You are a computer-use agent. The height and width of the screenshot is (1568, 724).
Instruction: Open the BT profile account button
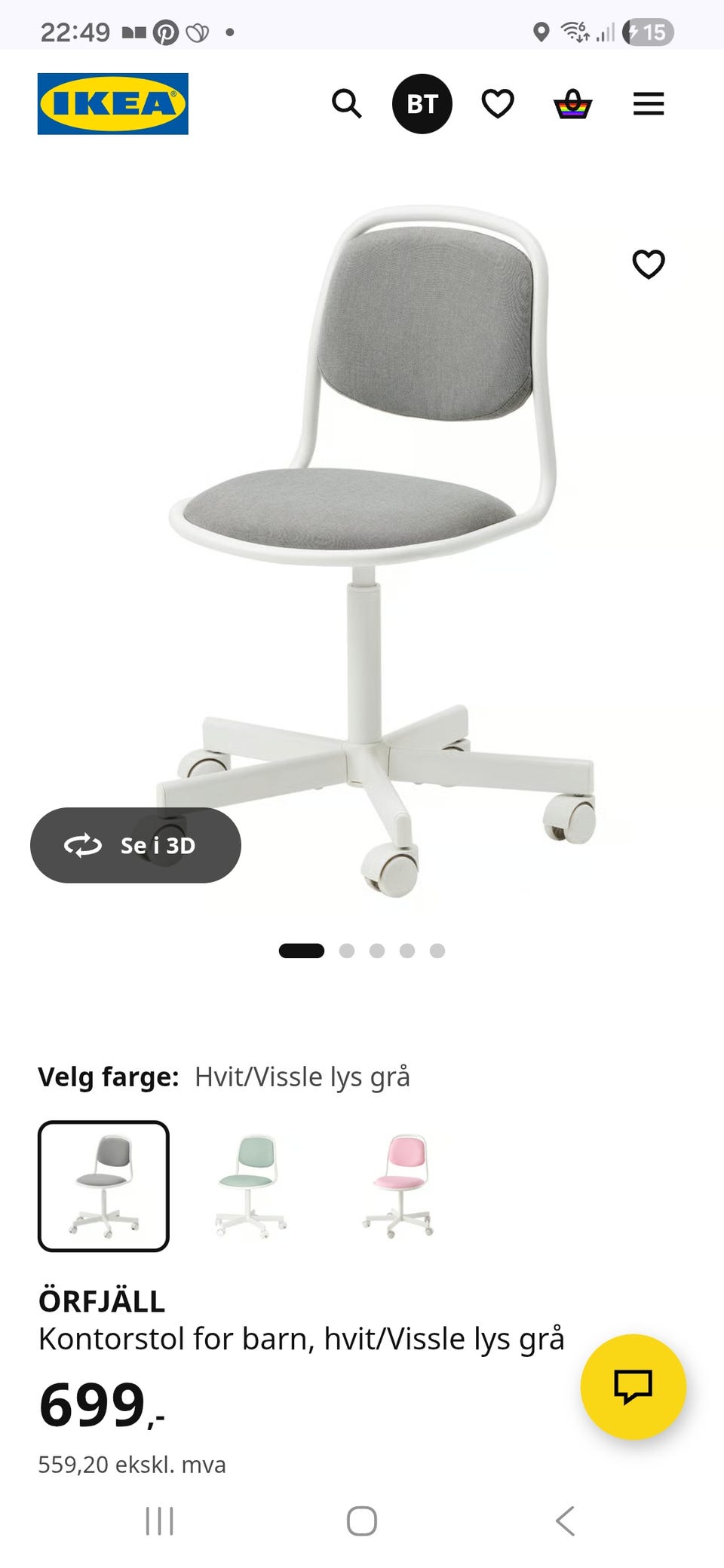click(x=422, y=104)
